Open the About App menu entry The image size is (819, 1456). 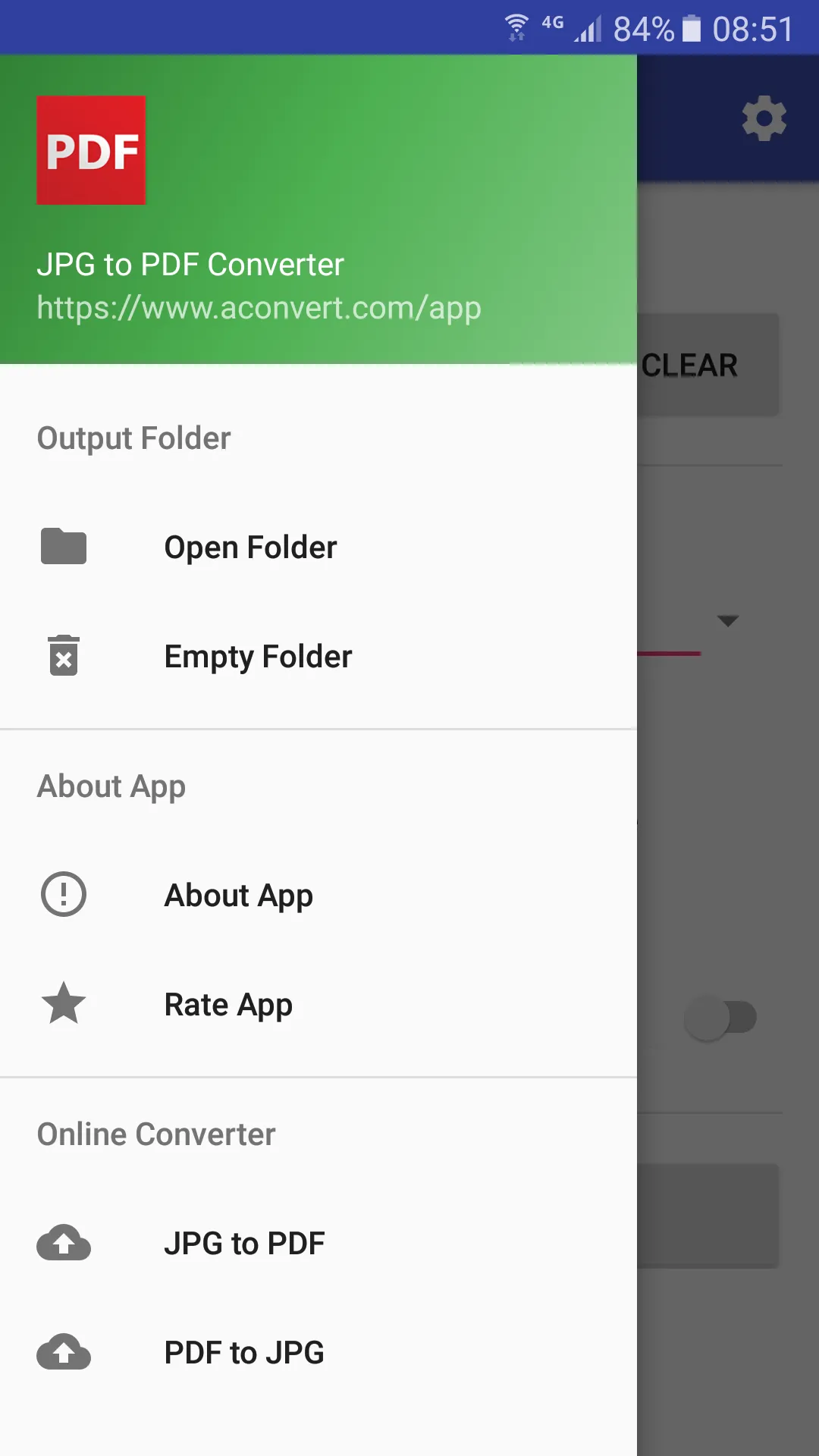point(238,895)
